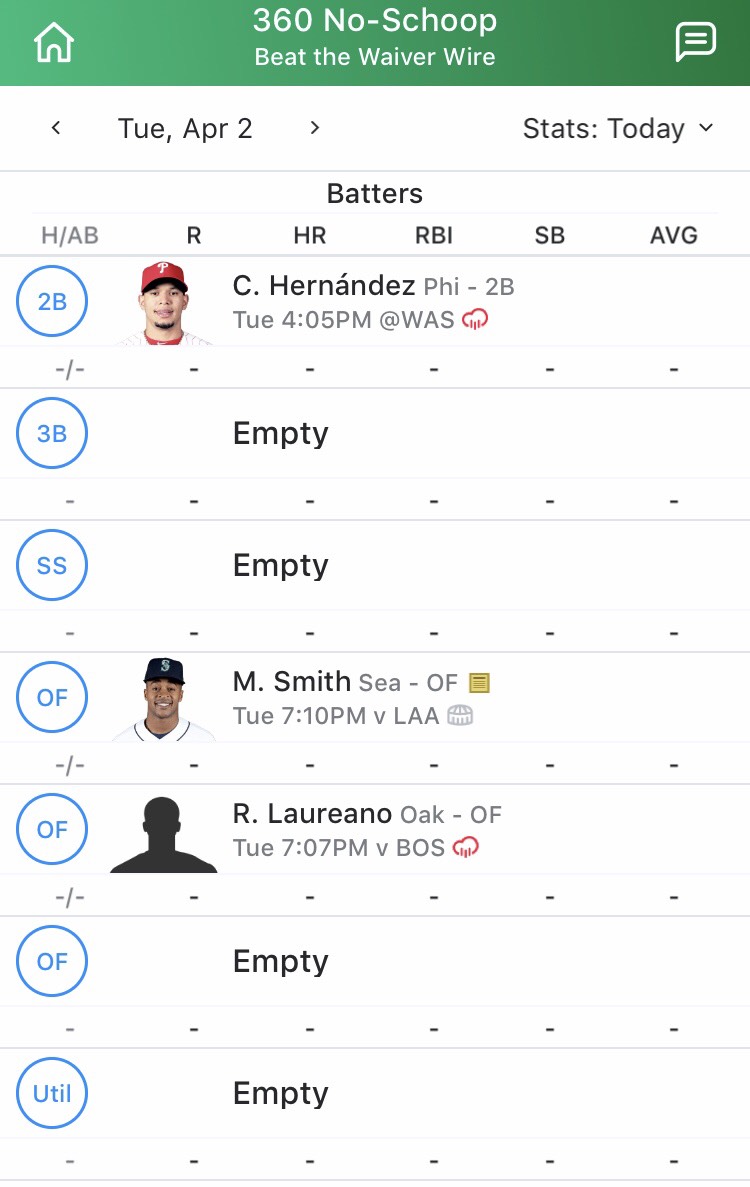Go to the home screen icon

(x=54, y=42)
